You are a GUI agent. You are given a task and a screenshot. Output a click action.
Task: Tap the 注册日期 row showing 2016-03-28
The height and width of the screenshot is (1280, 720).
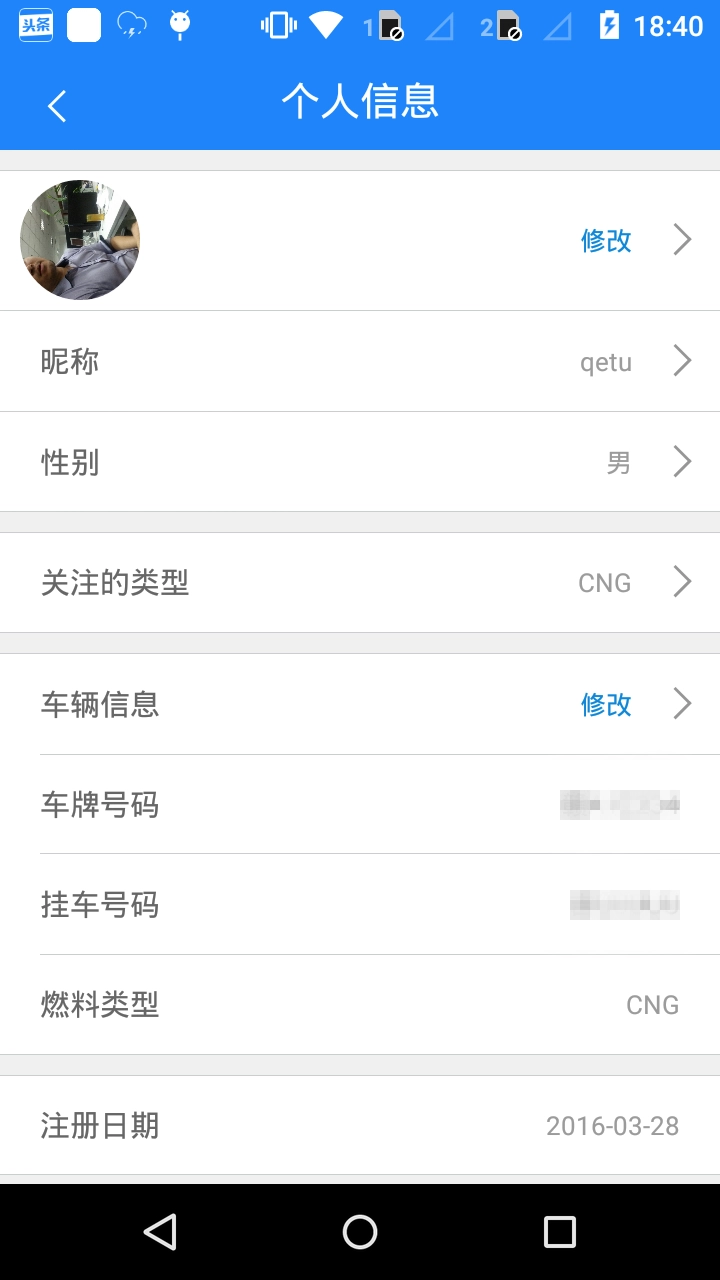pos(360,1125)
